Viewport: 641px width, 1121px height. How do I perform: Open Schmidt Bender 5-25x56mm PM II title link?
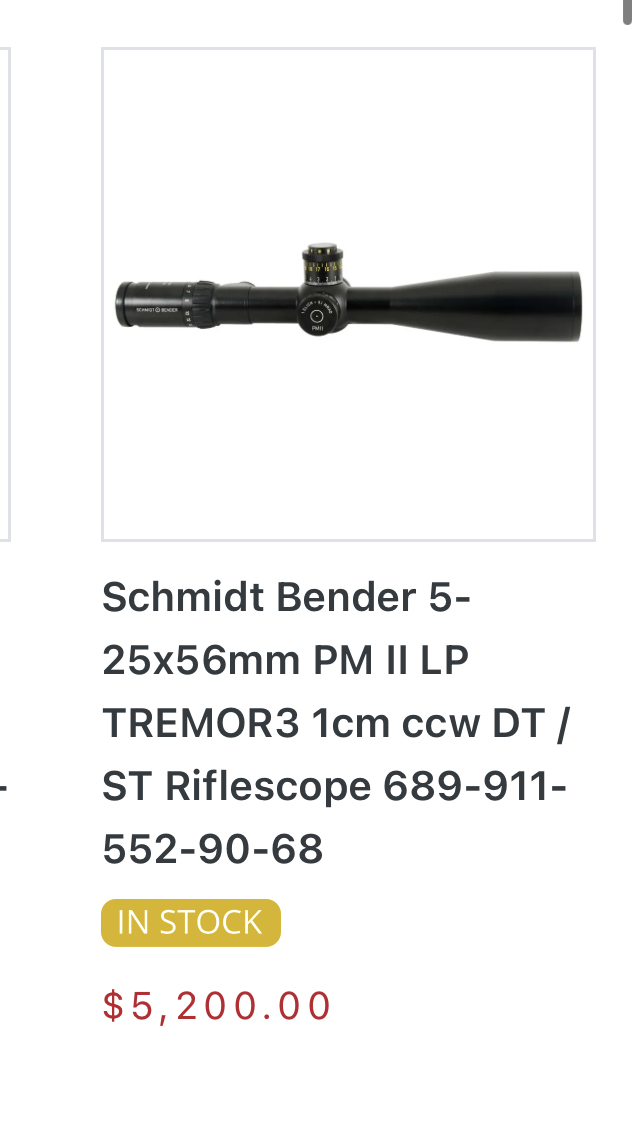(x=336, y=723)
